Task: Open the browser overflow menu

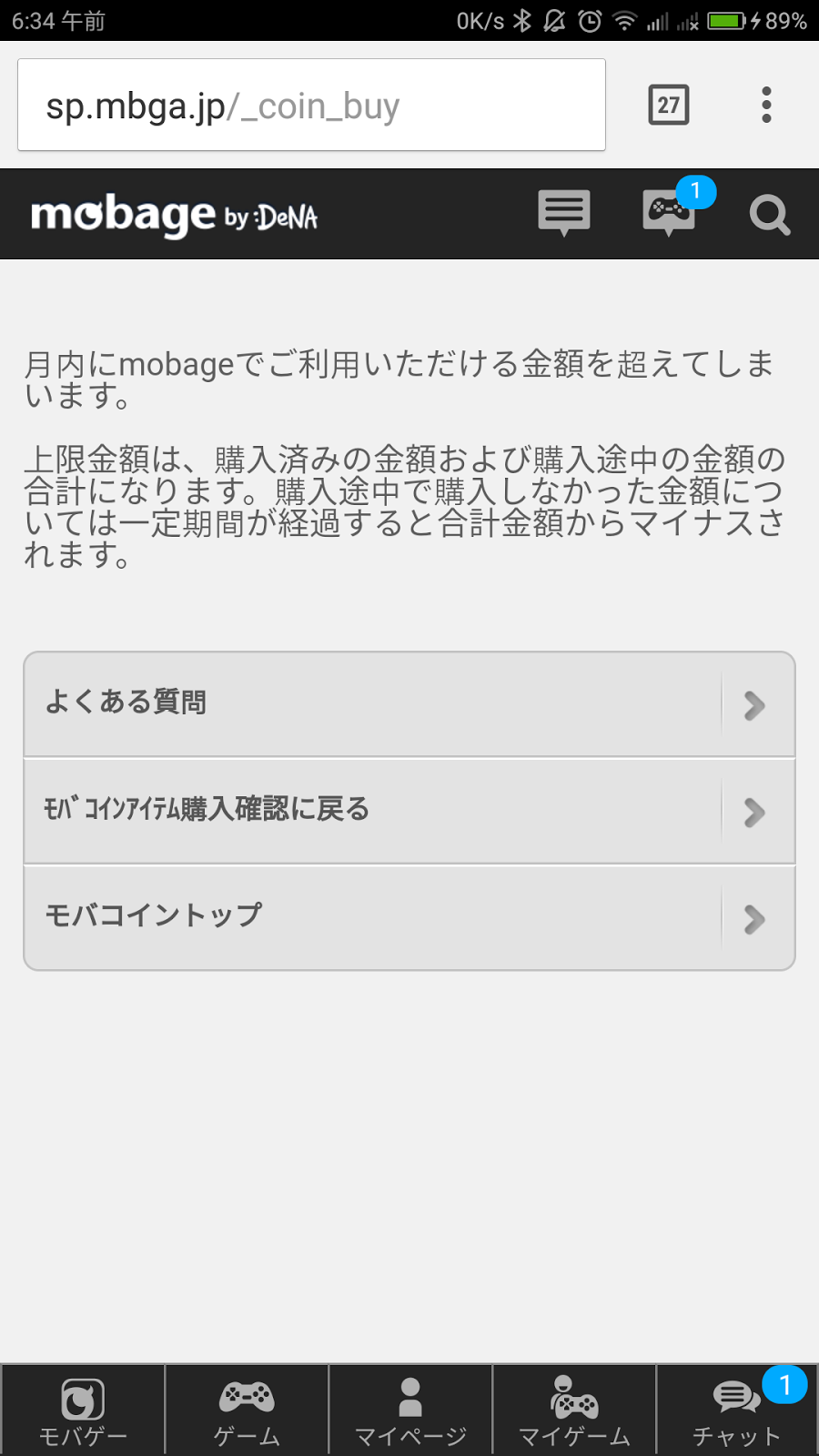Action: [766, 106]
